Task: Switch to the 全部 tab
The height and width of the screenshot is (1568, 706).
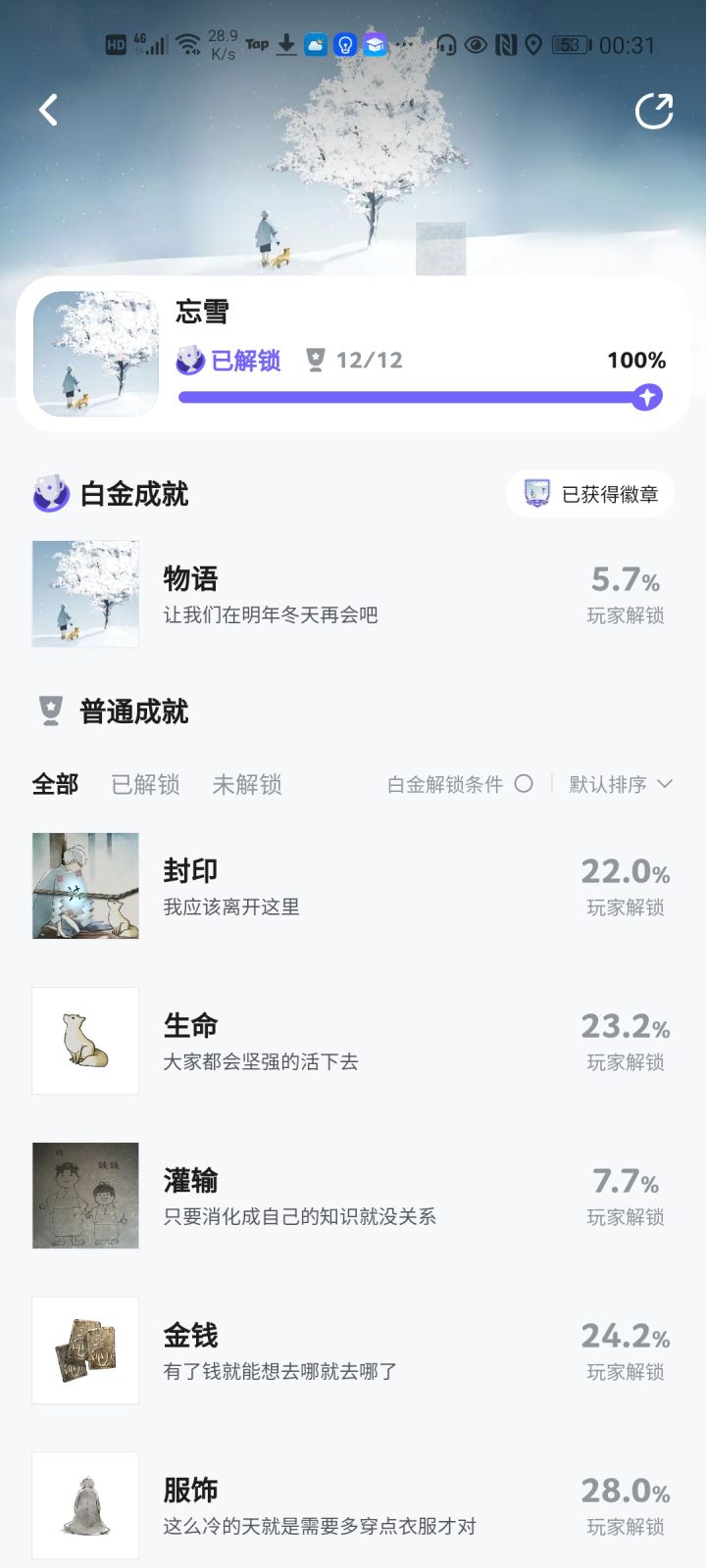Action: (x=55, y=784)
